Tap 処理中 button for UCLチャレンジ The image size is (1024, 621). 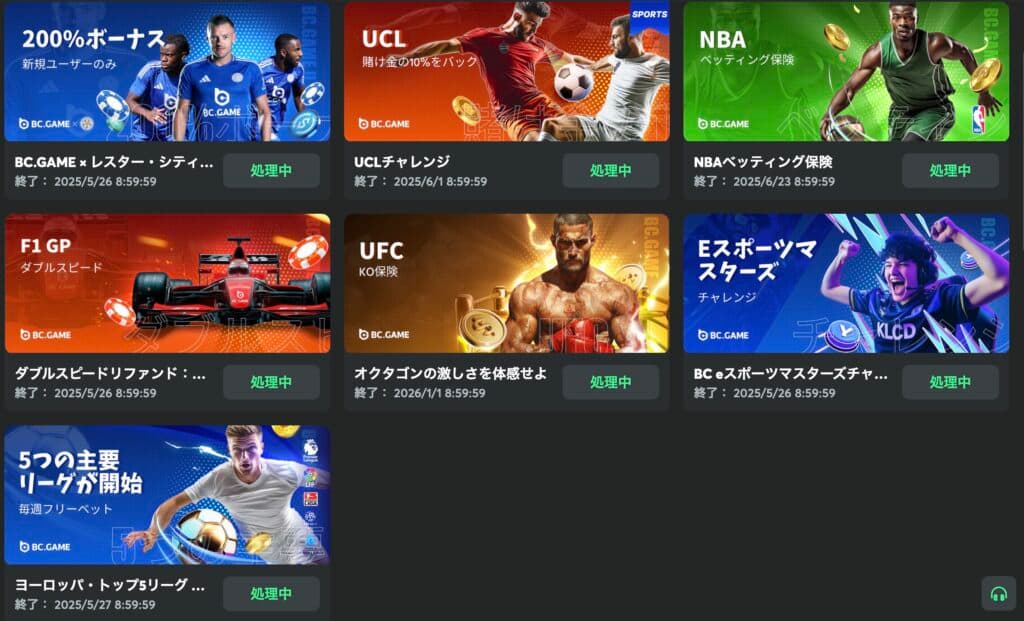pos(610,171)
